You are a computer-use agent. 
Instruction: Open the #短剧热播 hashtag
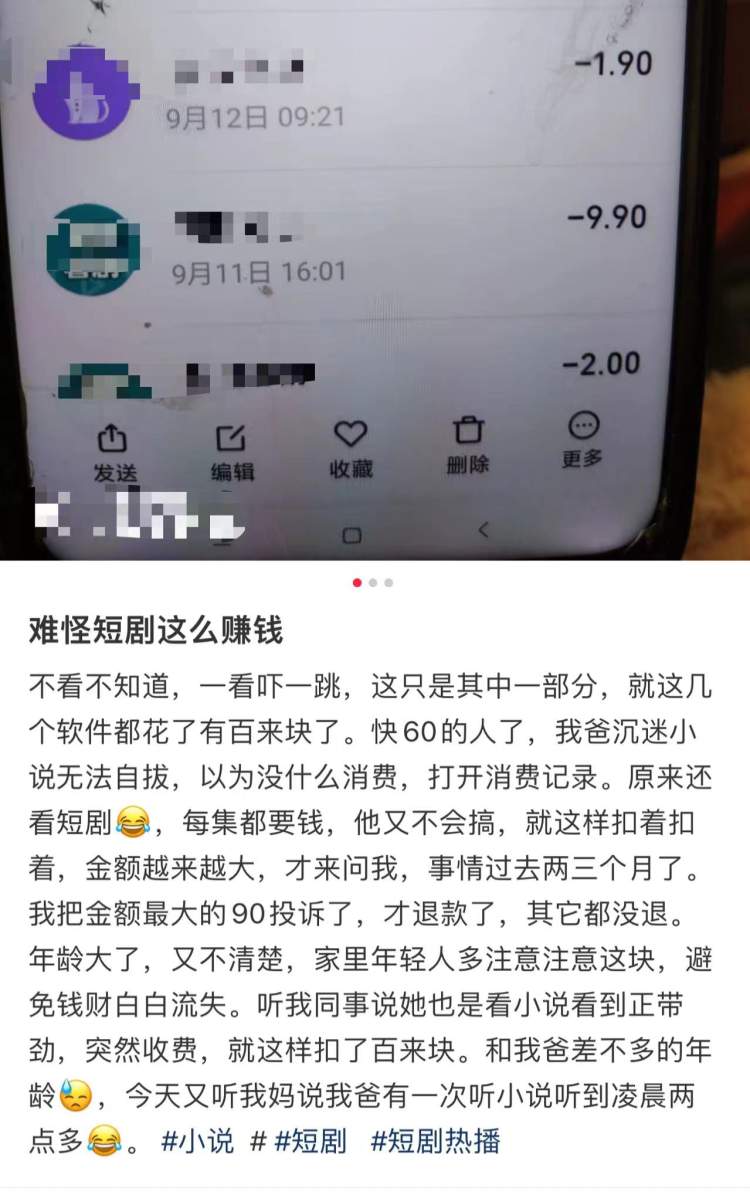[x=435, y=1140]
